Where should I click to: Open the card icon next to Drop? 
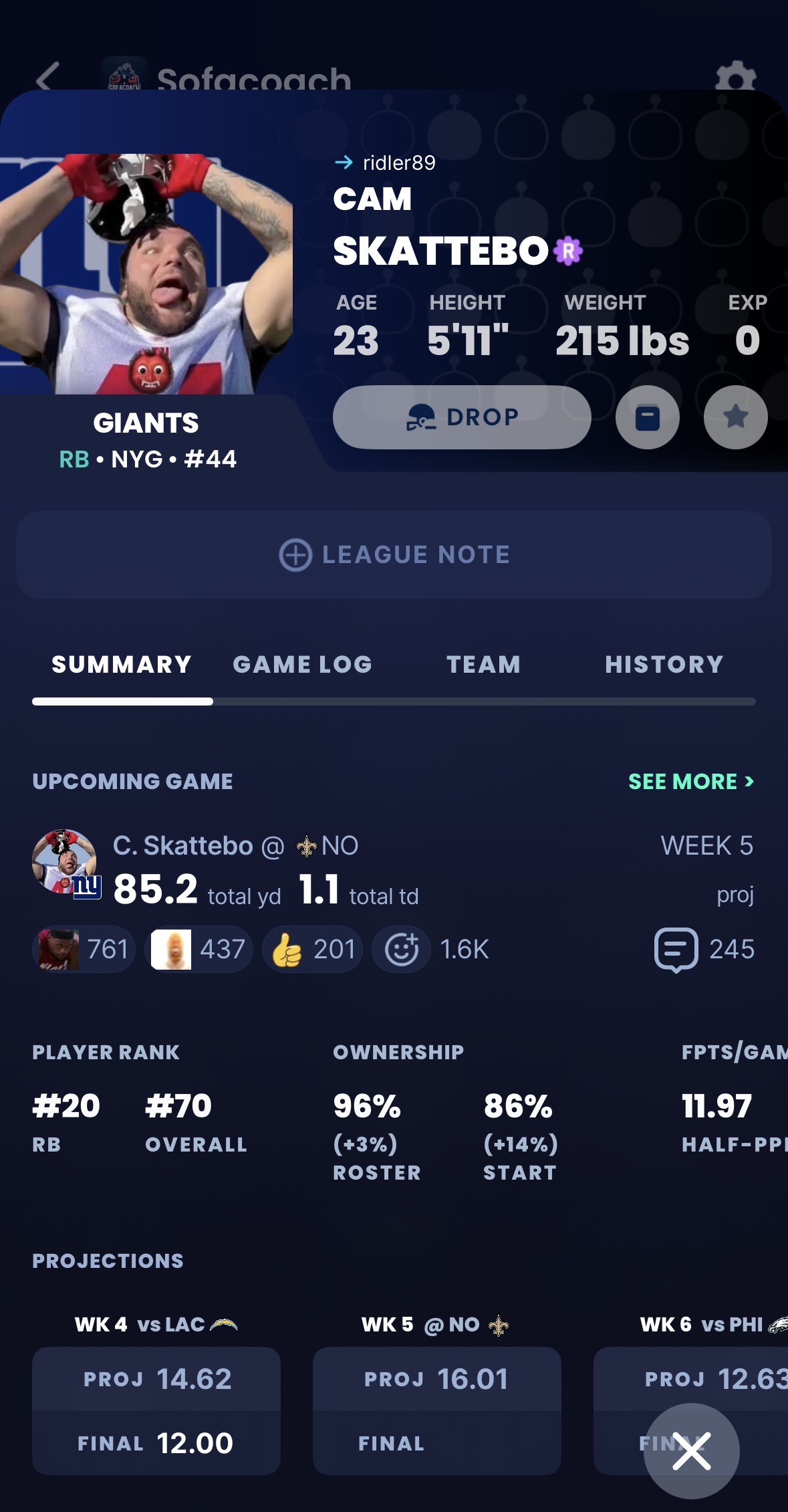pos(647,417)
